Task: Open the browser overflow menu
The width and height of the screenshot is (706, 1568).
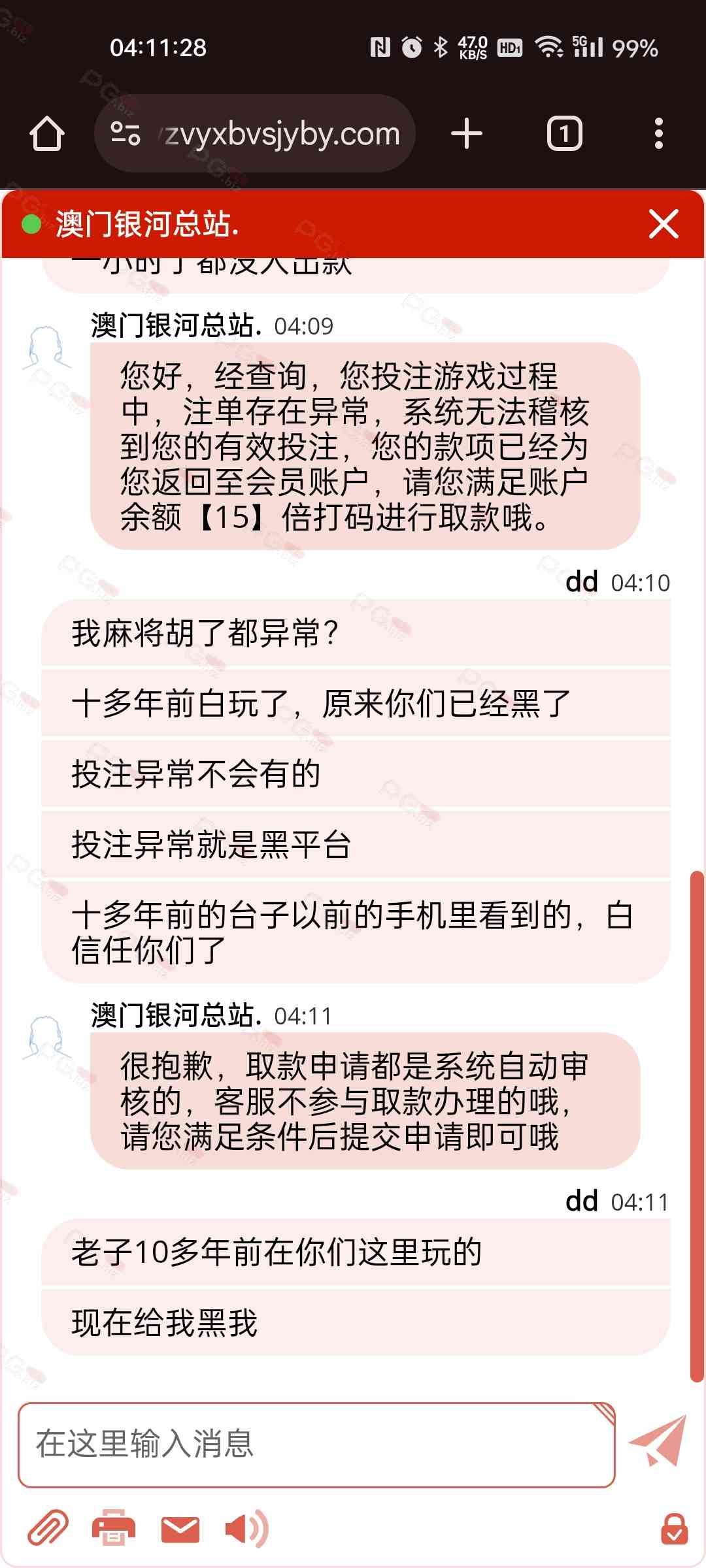Action: (x=659, y=134)
